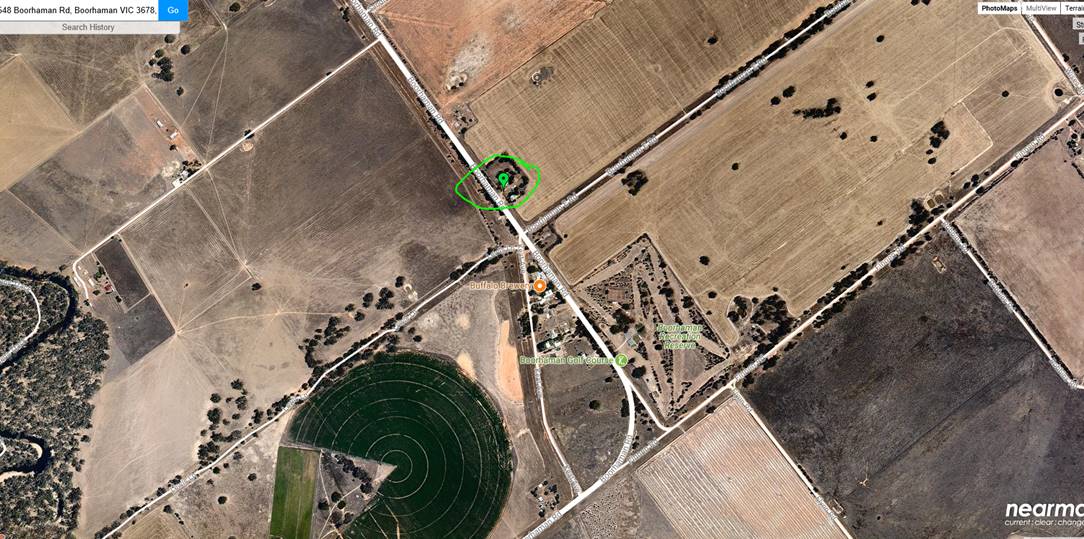
Task: Tap the address search field
Action: (x=78, y=10)
